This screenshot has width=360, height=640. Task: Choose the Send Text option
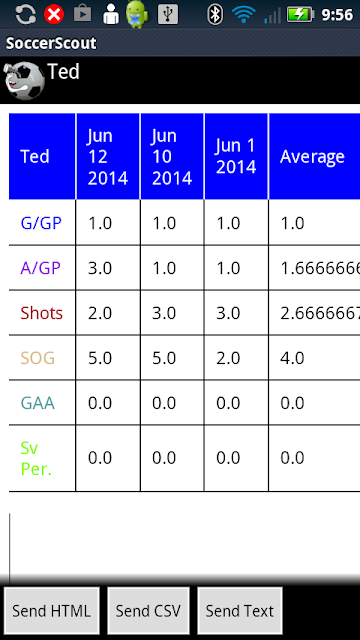240,611
